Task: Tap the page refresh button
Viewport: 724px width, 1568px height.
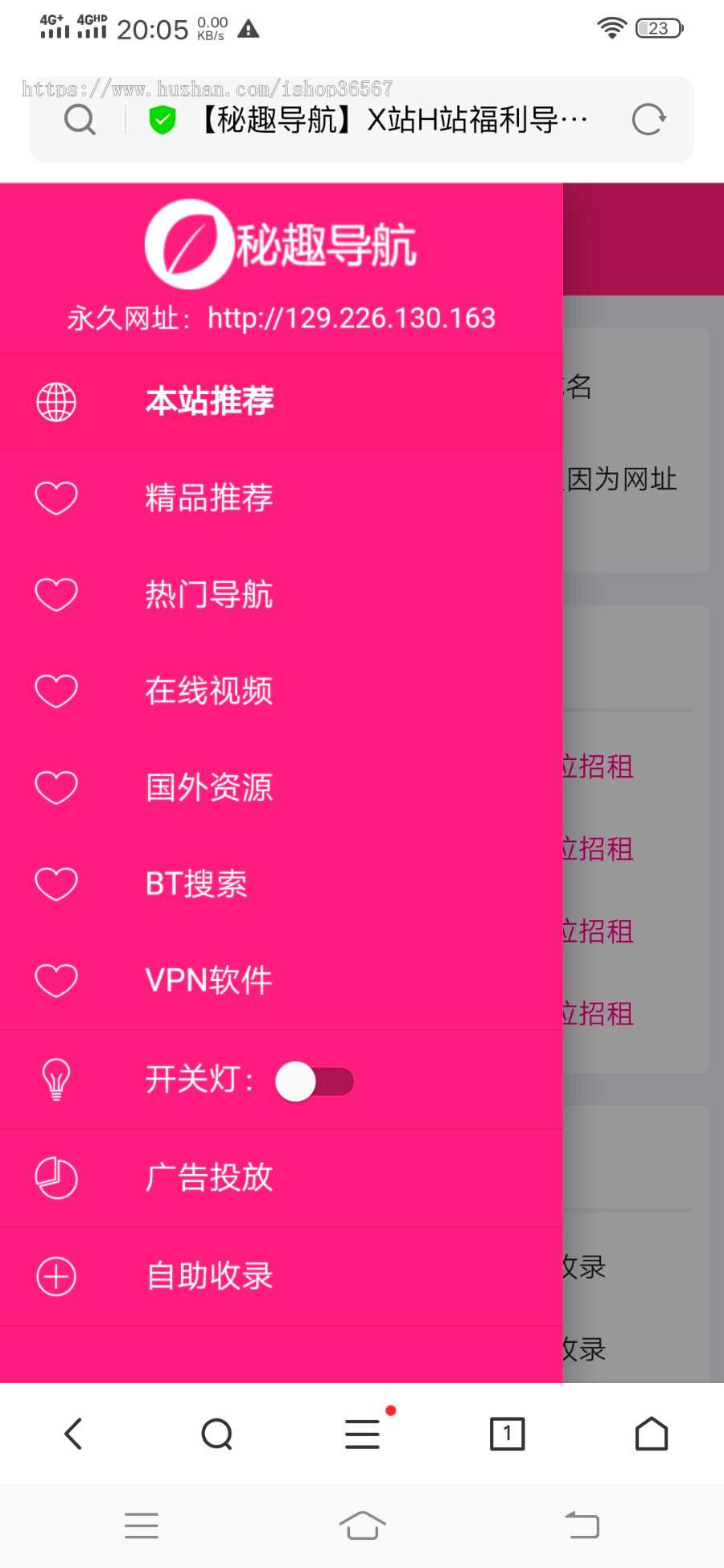Action: [650, 119]
